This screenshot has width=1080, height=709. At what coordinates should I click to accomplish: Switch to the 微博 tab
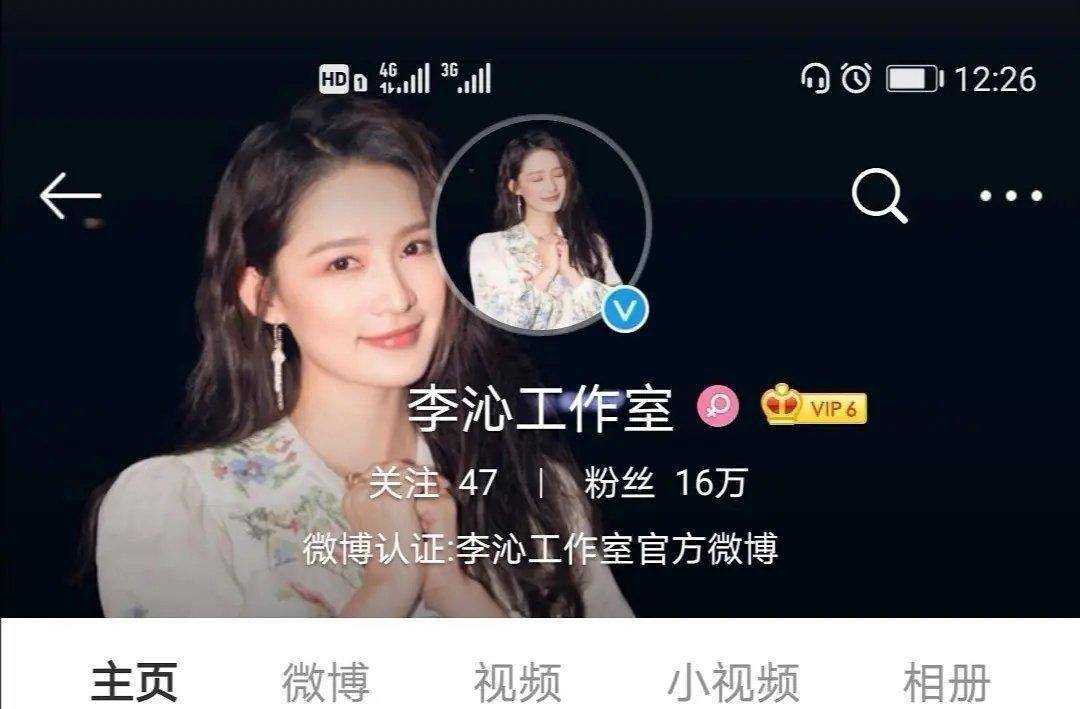(x=326, y=682)
